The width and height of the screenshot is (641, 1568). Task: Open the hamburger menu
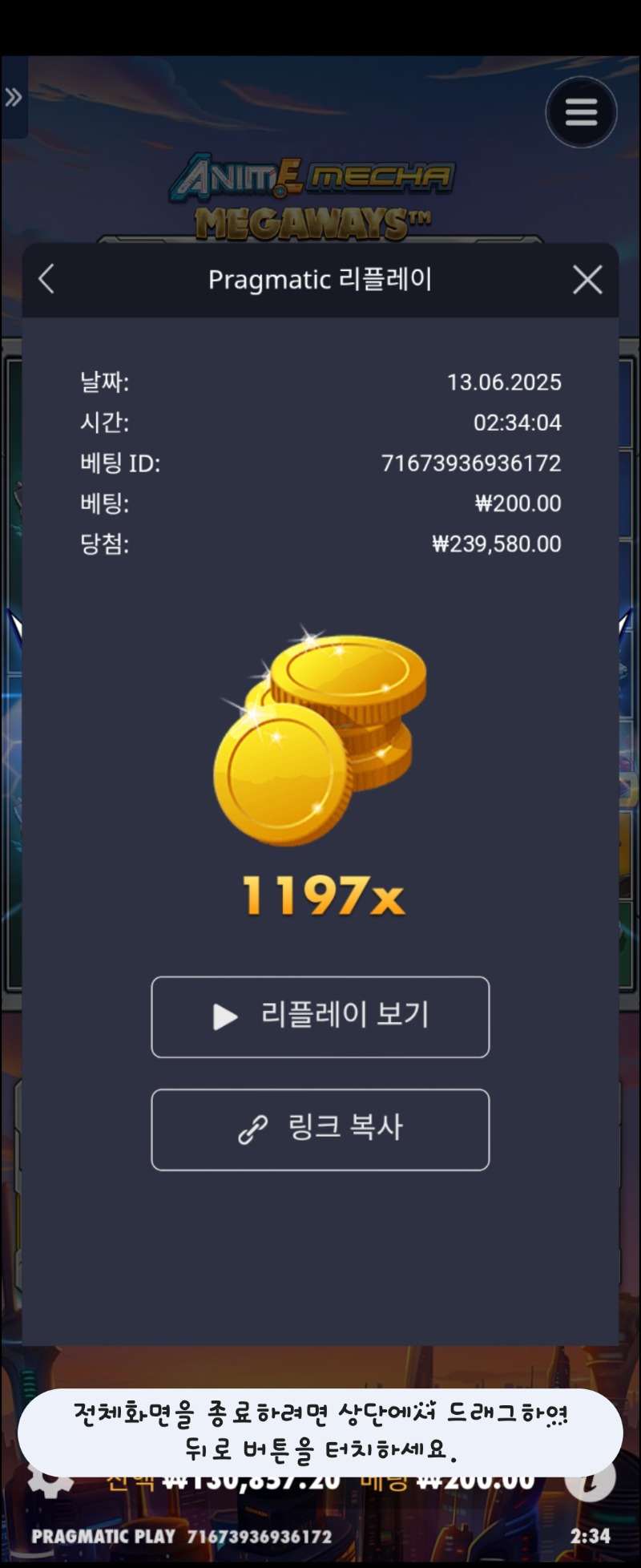[581, 112]
